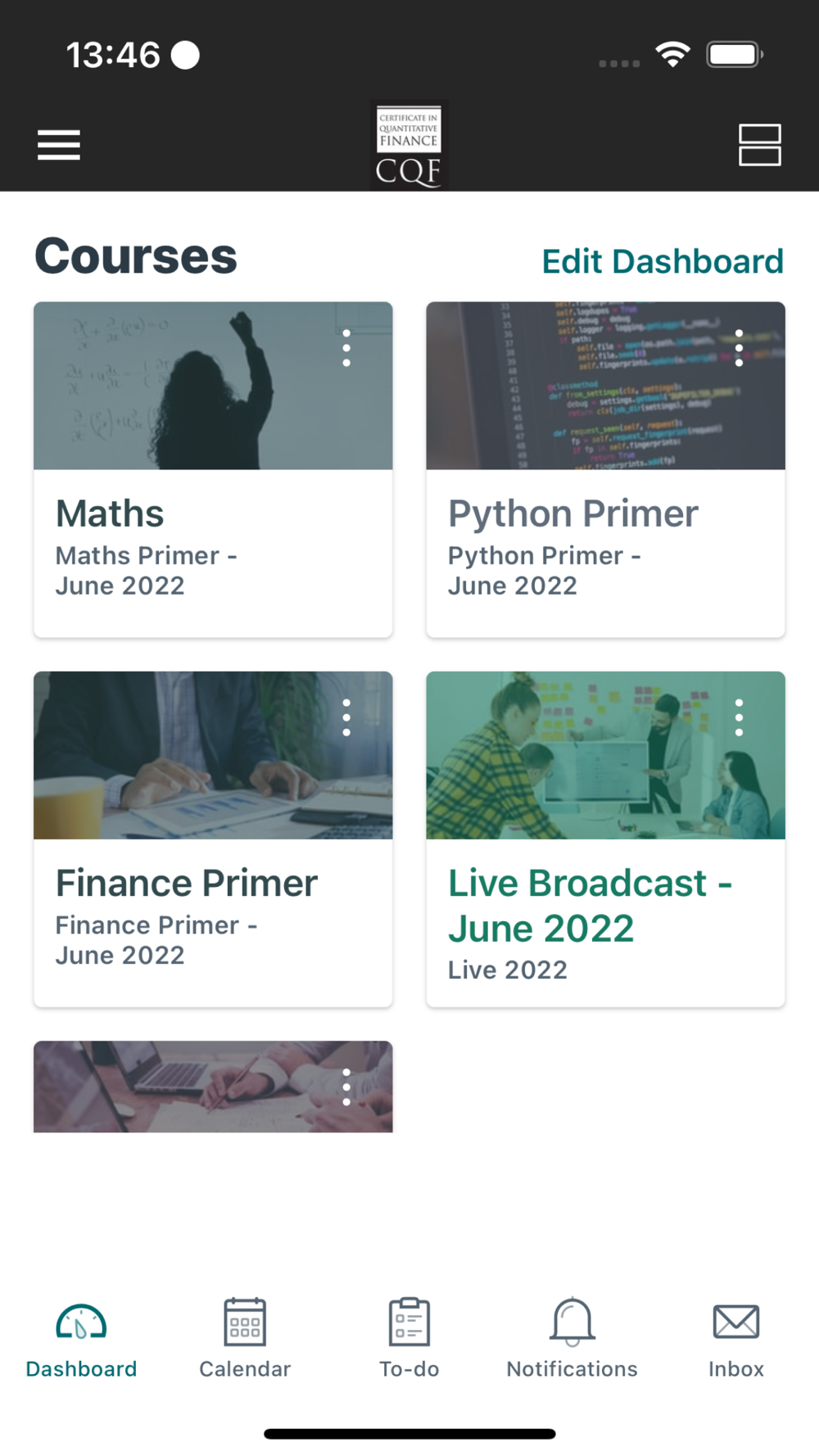Open three-dot options on Finance Primer card
Image resolution: width=819 pixels, height=1456 pixels.
[346, 717]
